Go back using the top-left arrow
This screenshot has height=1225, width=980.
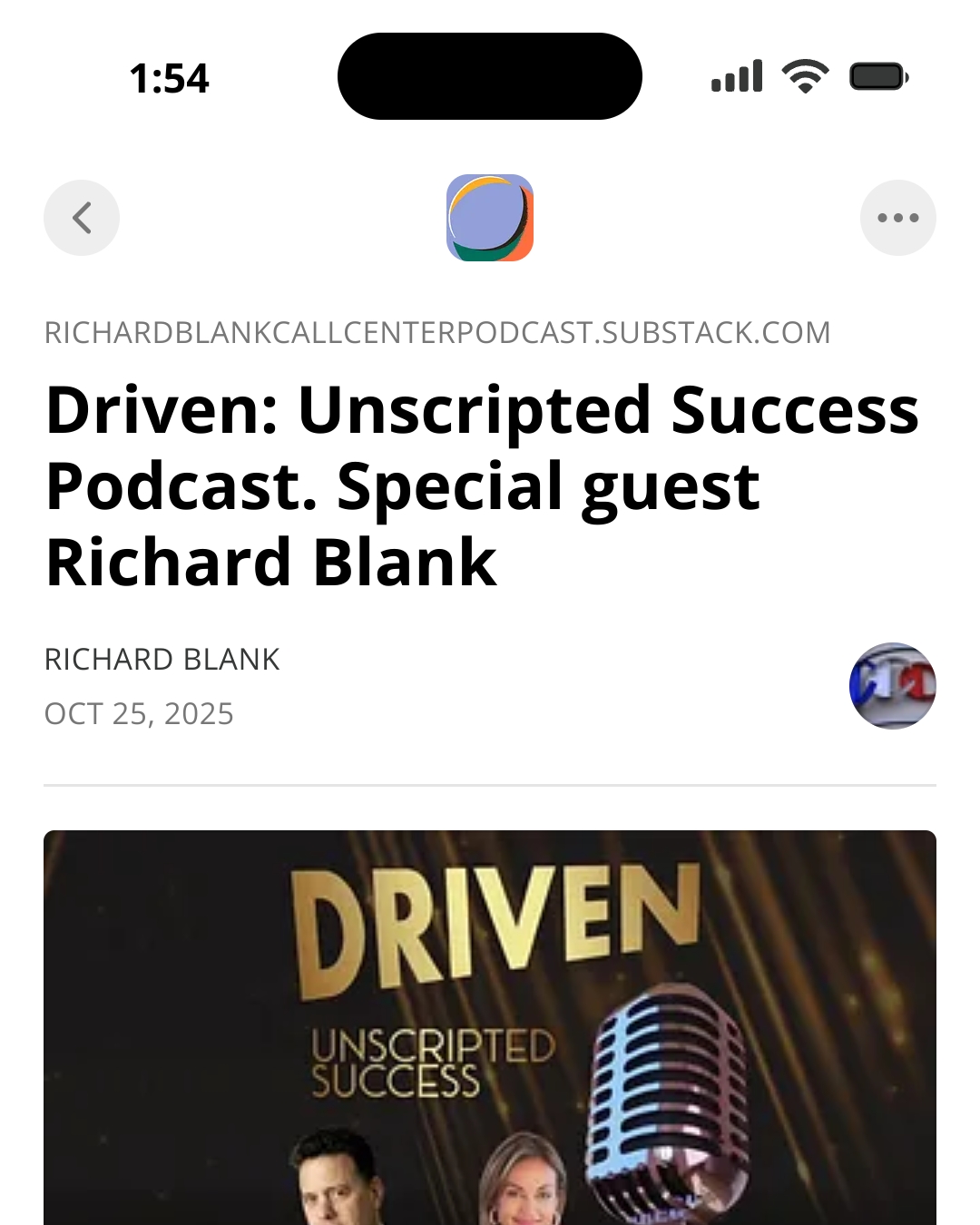click(x=82, y=218)
